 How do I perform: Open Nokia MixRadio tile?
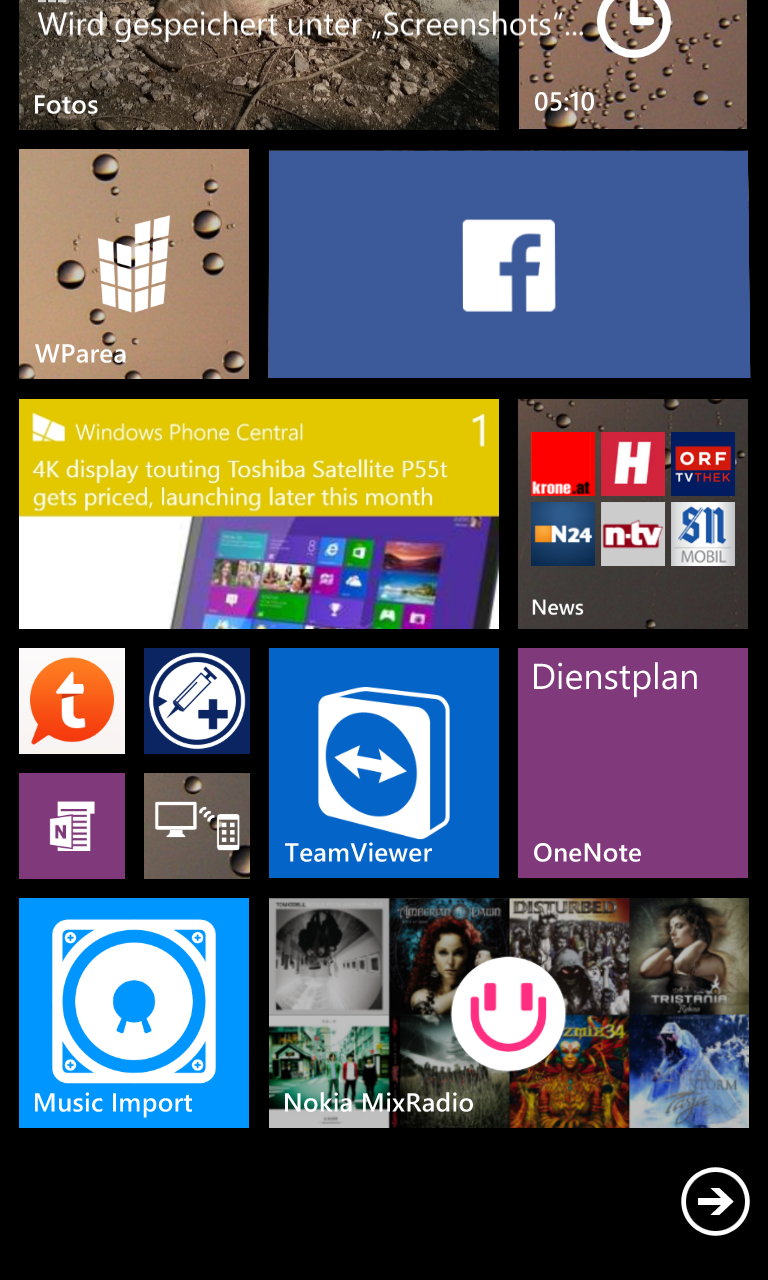(x=509, y=1013)
